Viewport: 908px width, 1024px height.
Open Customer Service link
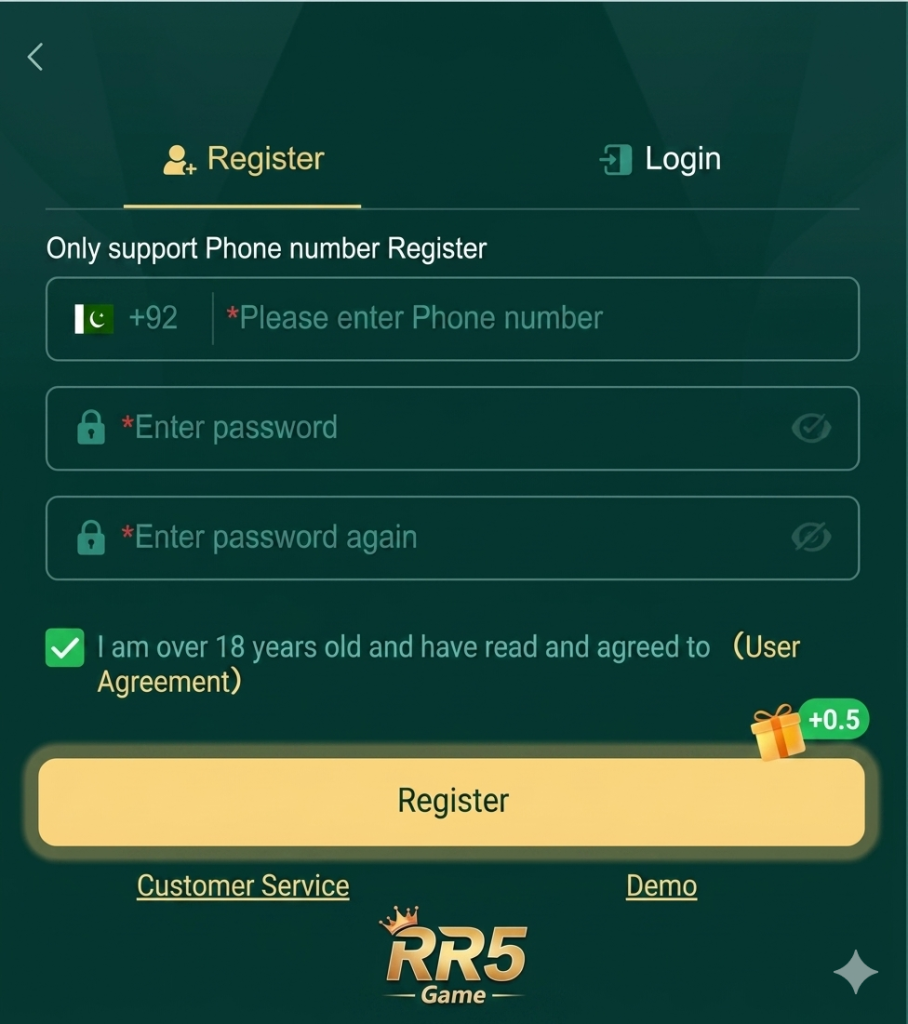(x=243, y=886)
